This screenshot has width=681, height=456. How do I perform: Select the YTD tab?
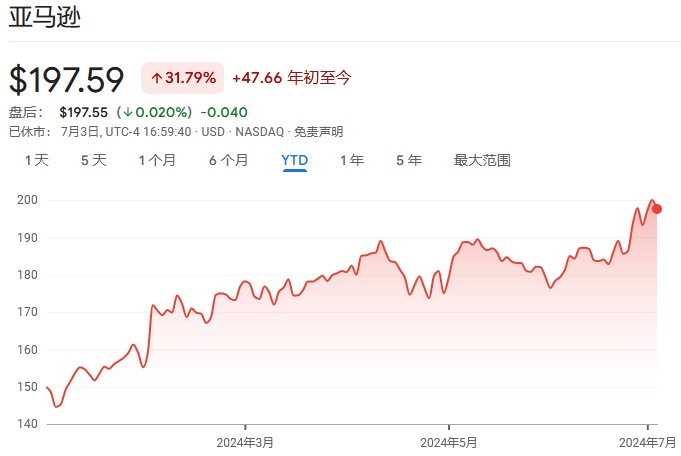[294, 160]
